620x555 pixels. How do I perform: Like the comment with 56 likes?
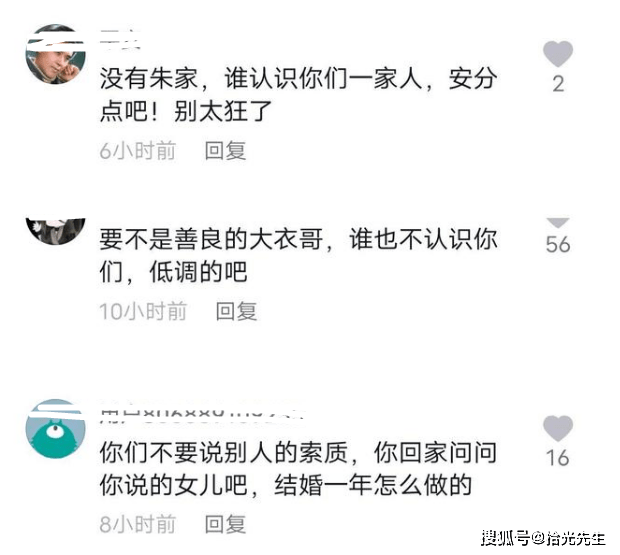(x=557, y=222)
